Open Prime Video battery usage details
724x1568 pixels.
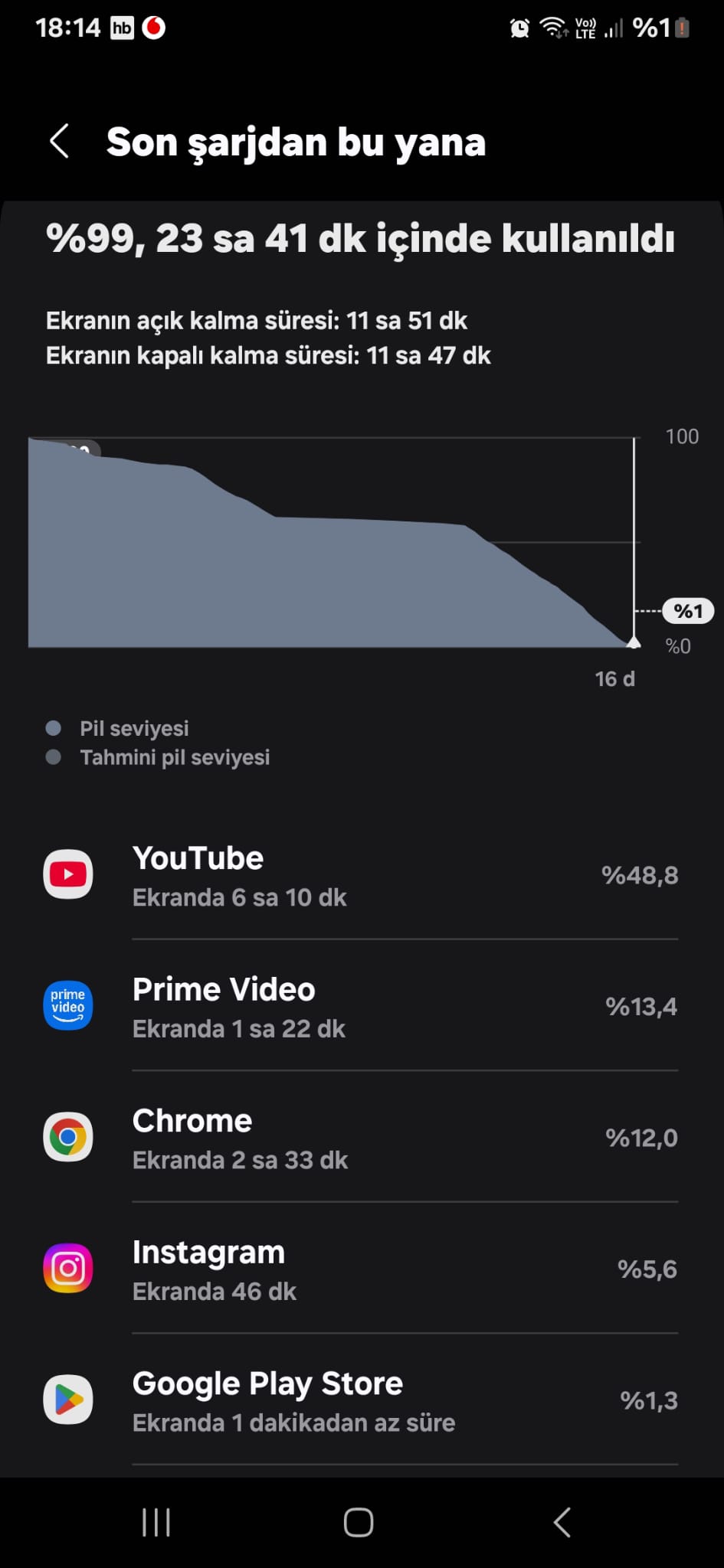point(360,1007)
